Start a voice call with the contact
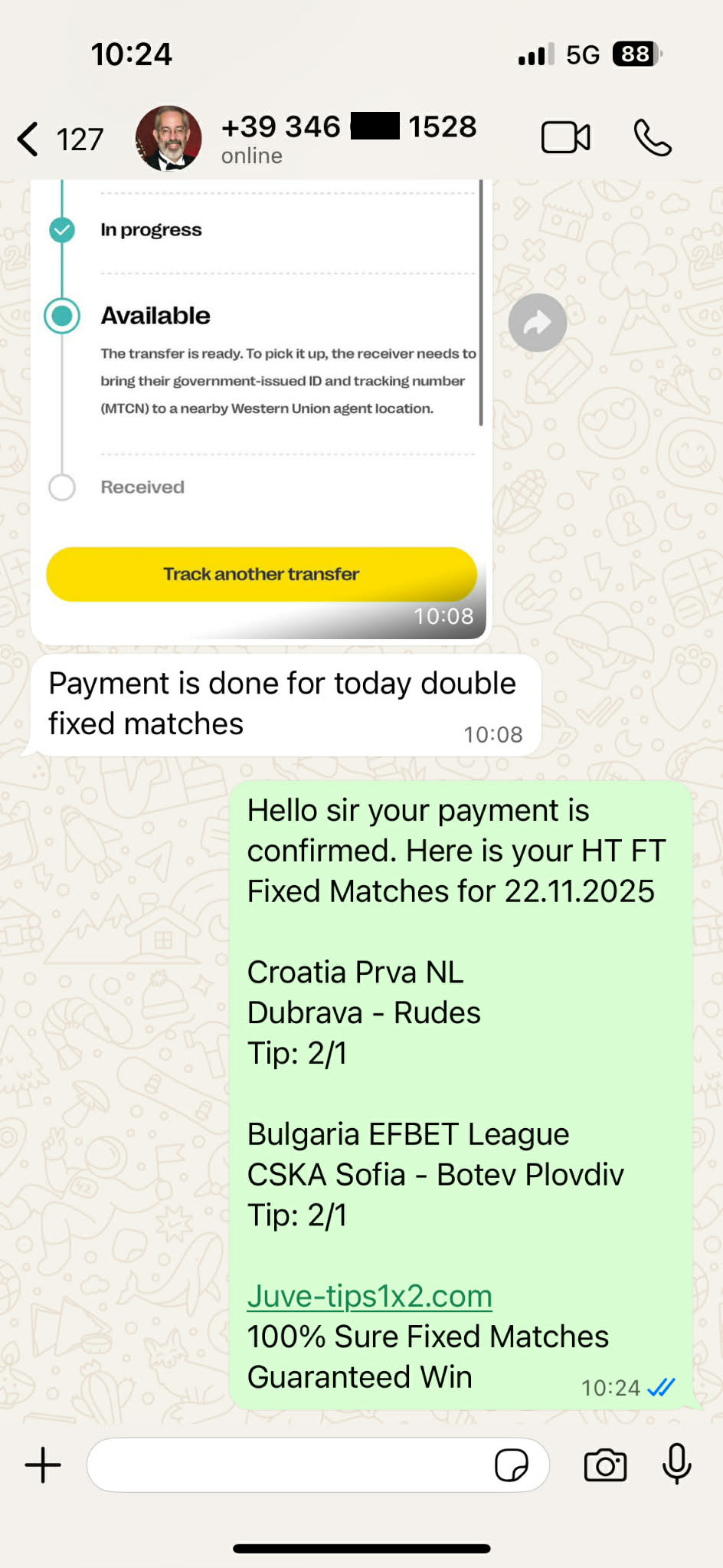 tap(655, 137)
